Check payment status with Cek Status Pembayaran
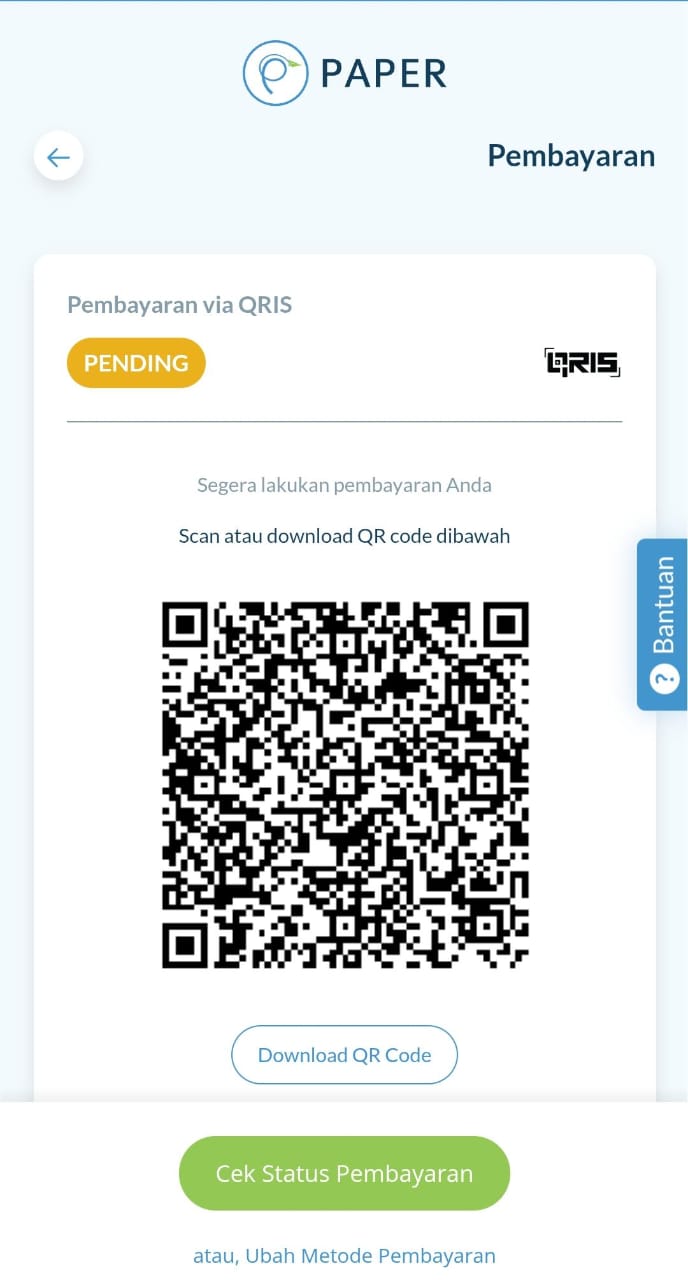688x1280 pixels. point(344,1173)
